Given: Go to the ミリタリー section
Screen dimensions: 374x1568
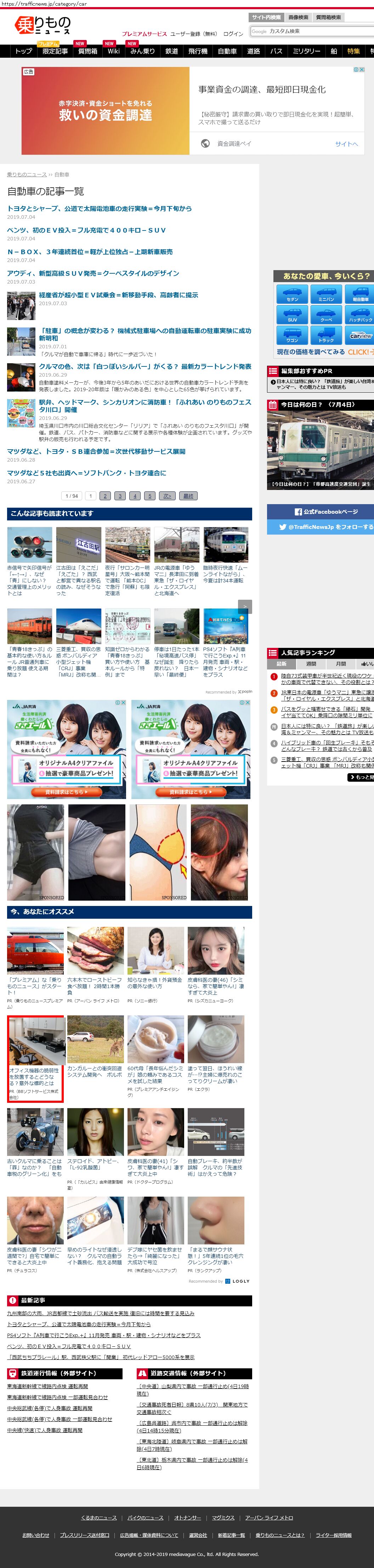Looking at the screenshot, I should [306, 51].
